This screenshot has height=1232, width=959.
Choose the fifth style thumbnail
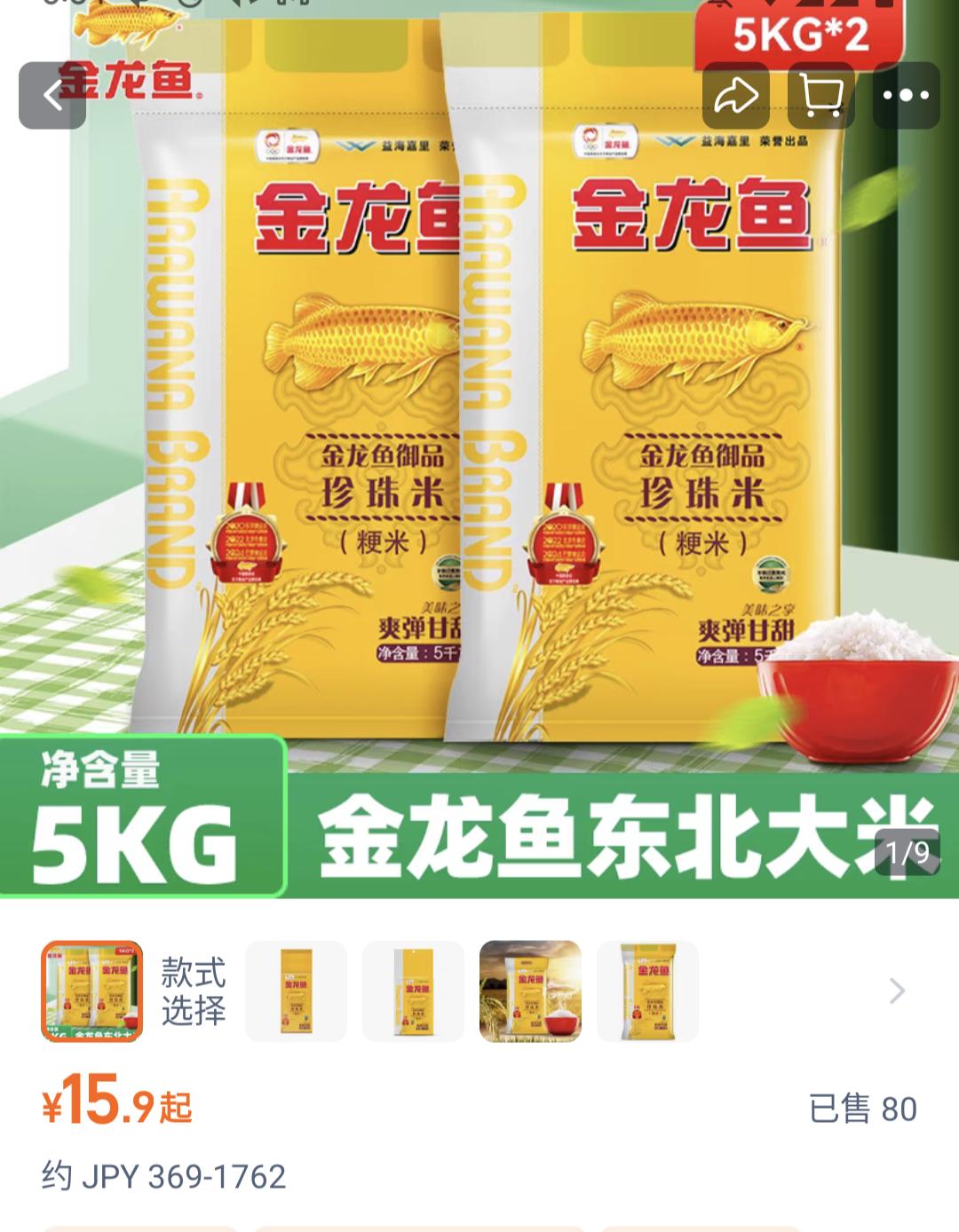(647, 991)
